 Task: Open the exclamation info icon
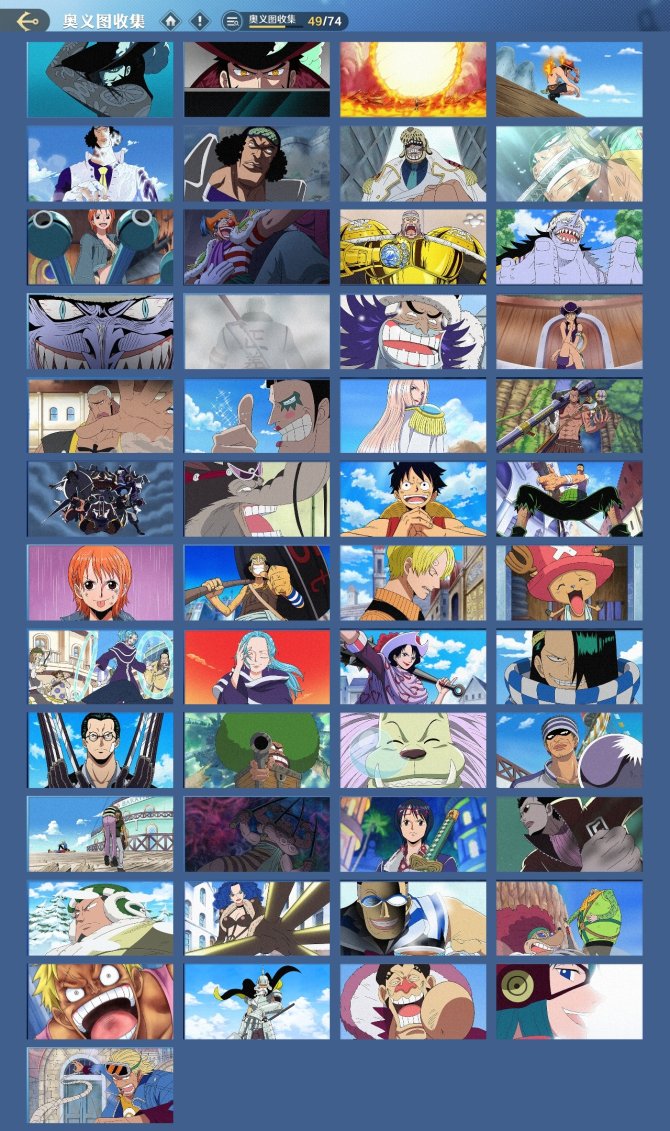click(x=200, y=20)
